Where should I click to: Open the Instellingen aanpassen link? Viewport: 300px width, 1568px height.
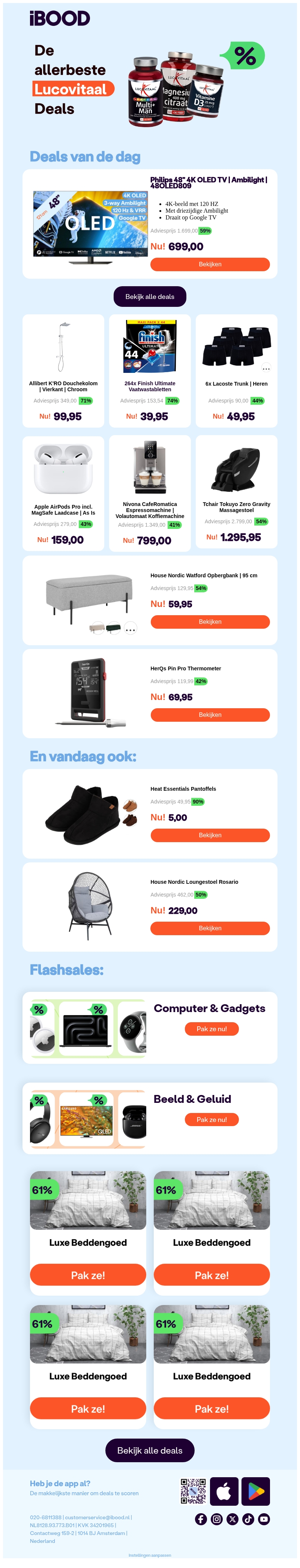150,1555
